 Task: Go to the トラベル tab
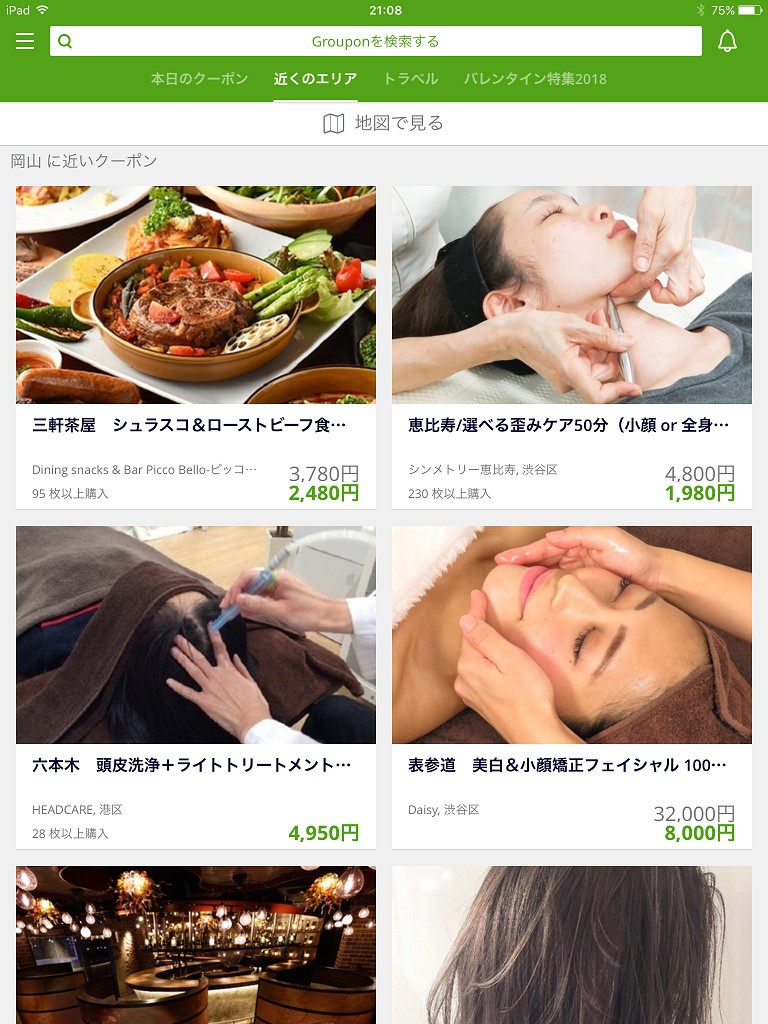point(410,79)
